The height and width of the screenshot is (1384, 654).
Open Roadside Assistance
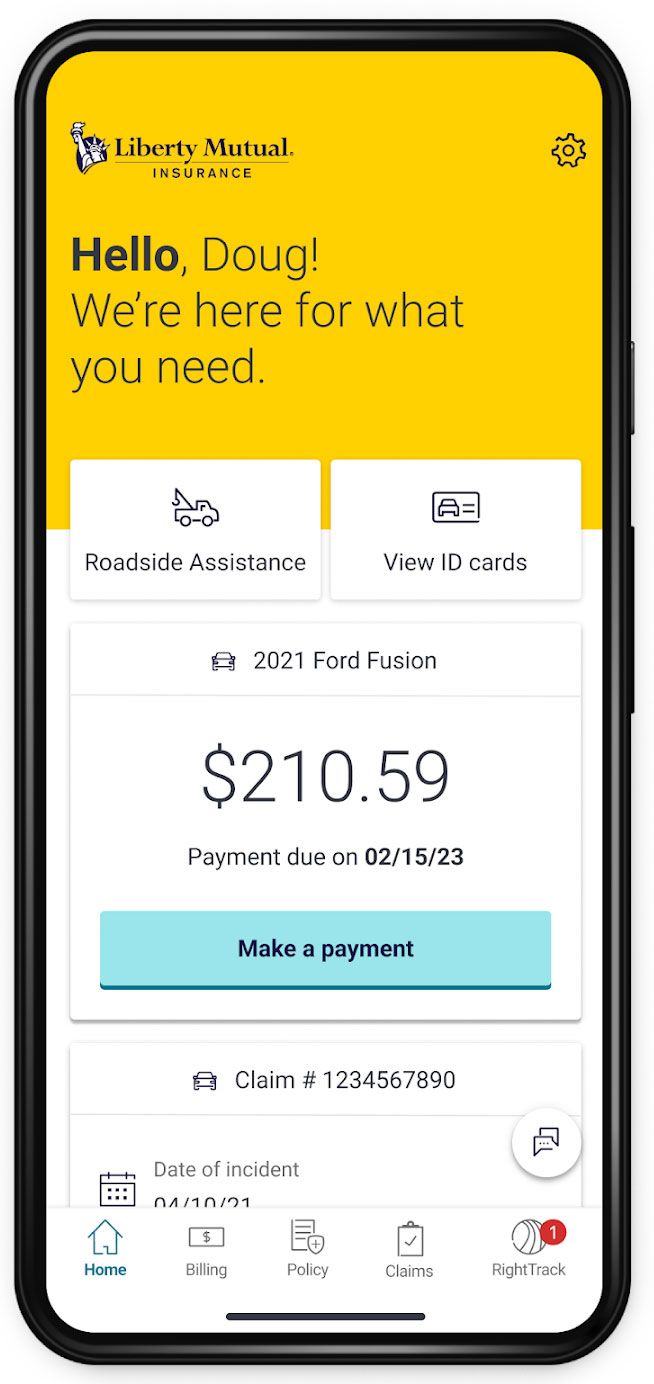click(195, 530)
